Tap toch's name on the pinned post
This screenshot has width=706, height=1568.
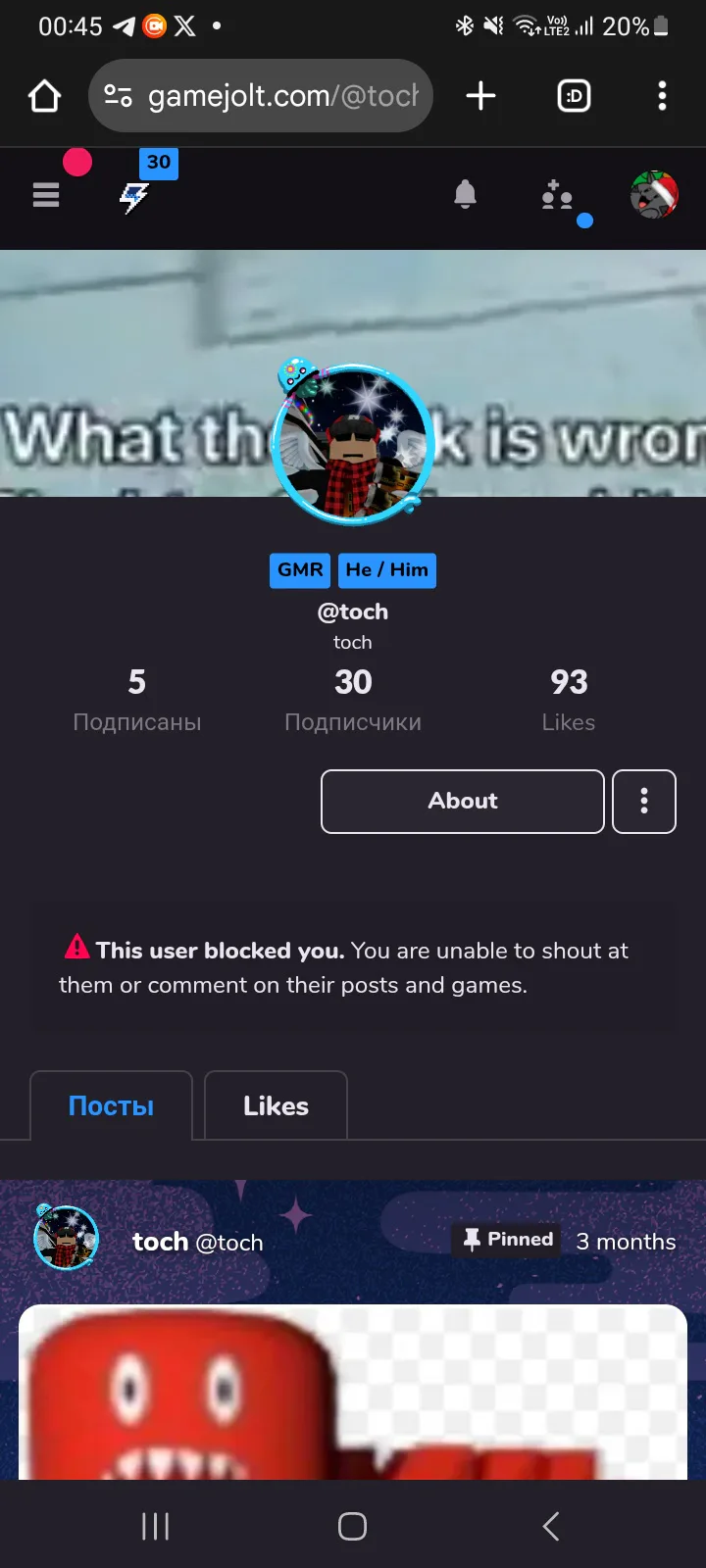coord(160,1242)
